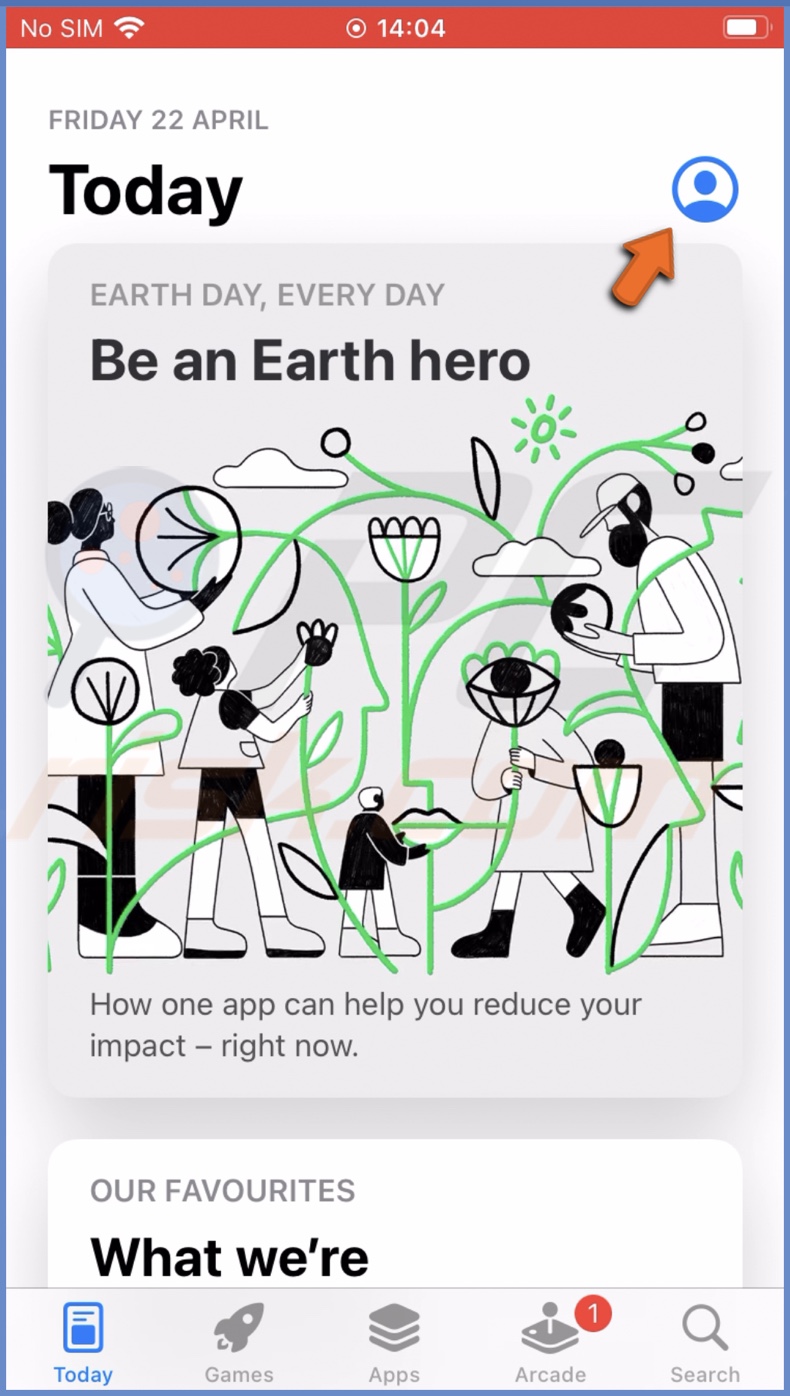
Task: Open the Search tab
Action: (x=705, y=1343)
